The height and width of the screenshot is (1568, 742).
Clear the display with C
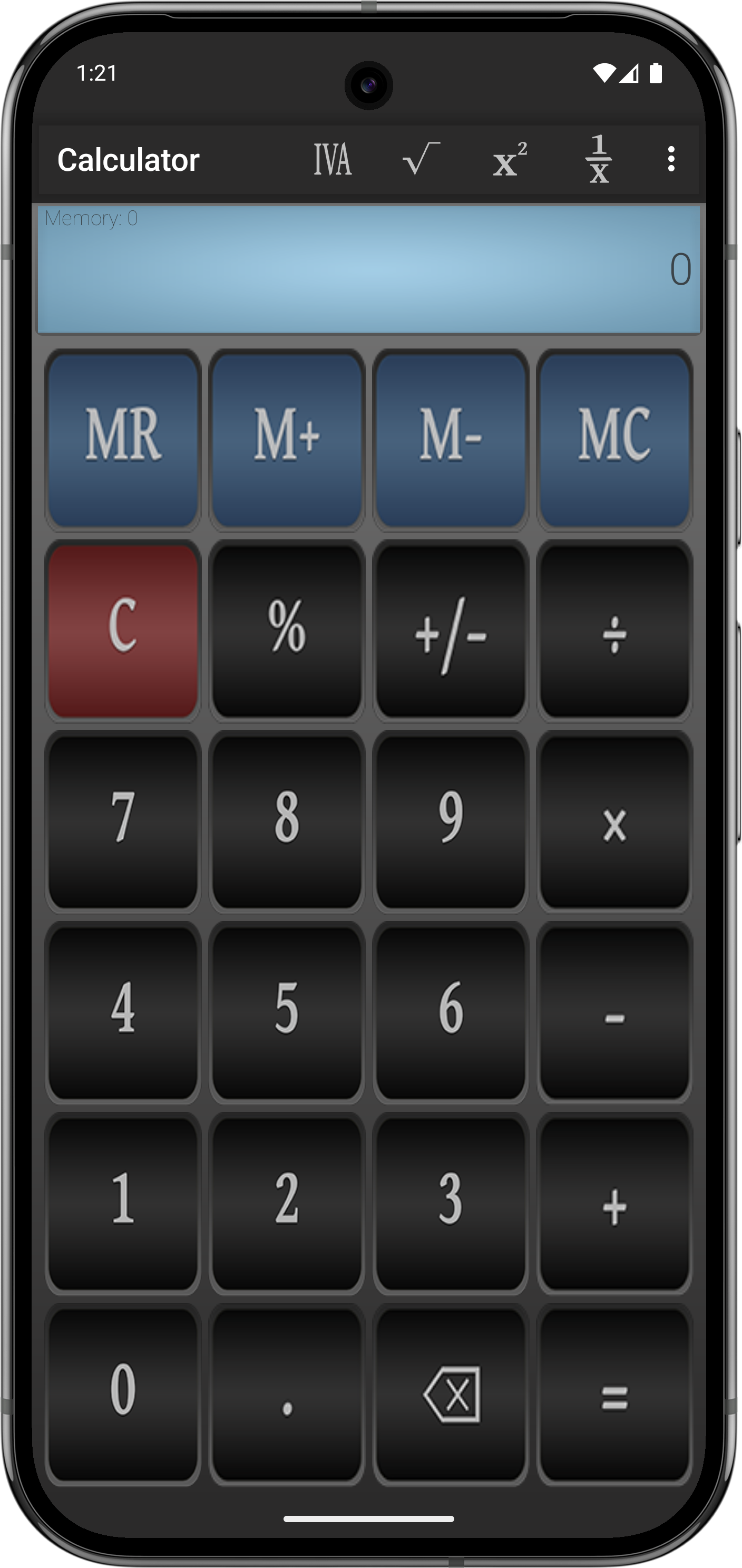point(123,631)
